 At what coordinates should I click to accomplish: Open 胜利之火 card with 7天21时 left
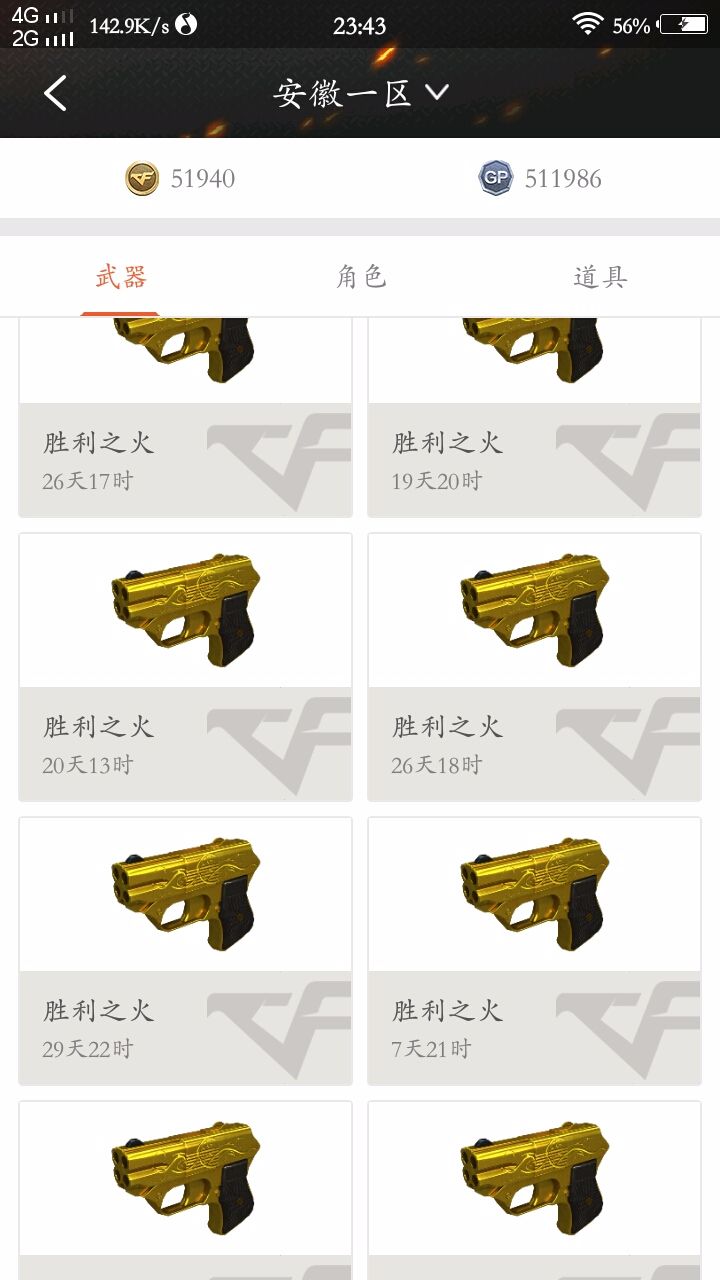pos(534,951)
